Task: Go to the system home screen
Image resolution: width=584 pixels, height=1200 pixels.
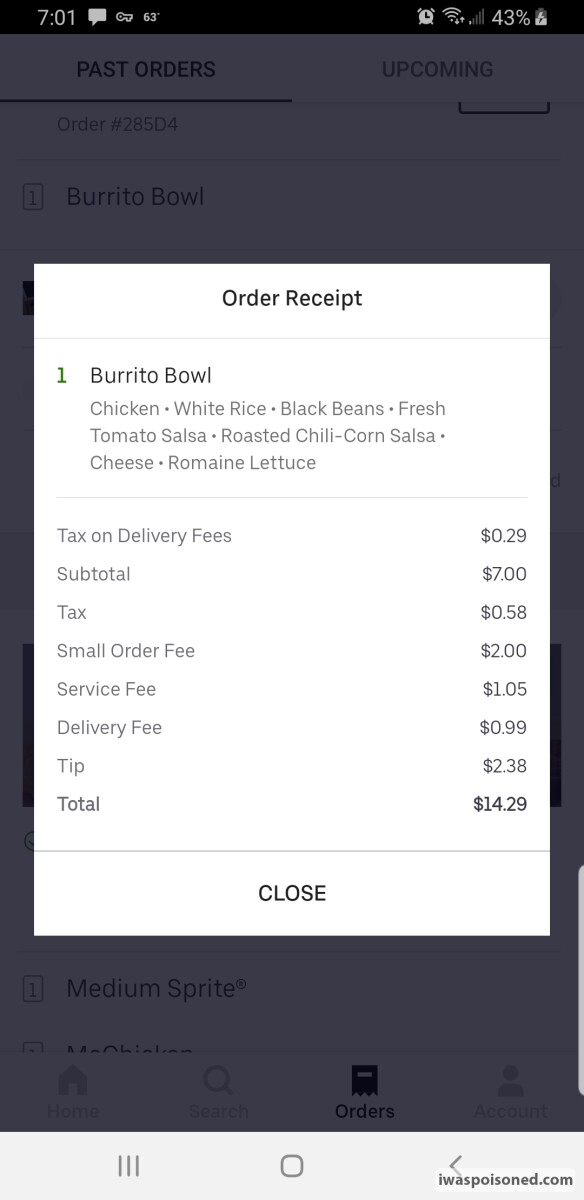Action: (x=292, y=1165)
